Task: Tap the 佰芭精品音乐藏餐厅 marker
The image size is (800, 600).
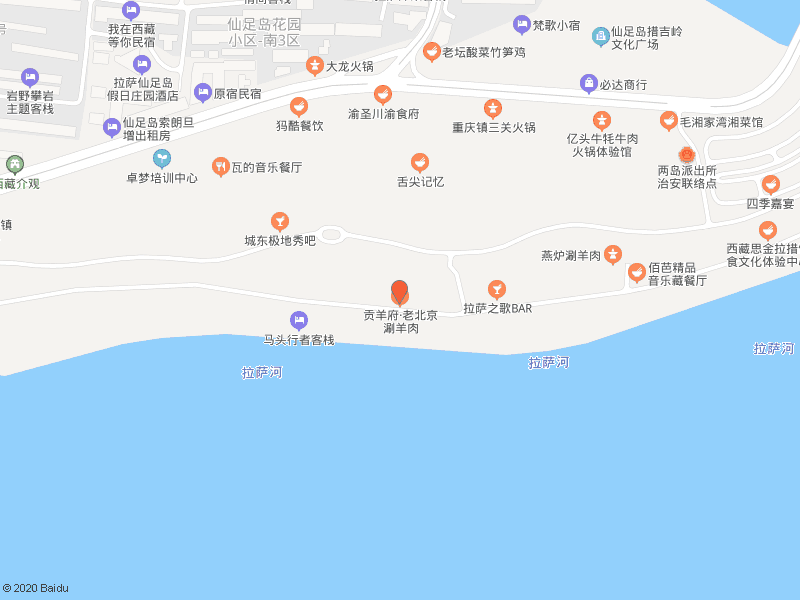Action: [x=637, y=273]
